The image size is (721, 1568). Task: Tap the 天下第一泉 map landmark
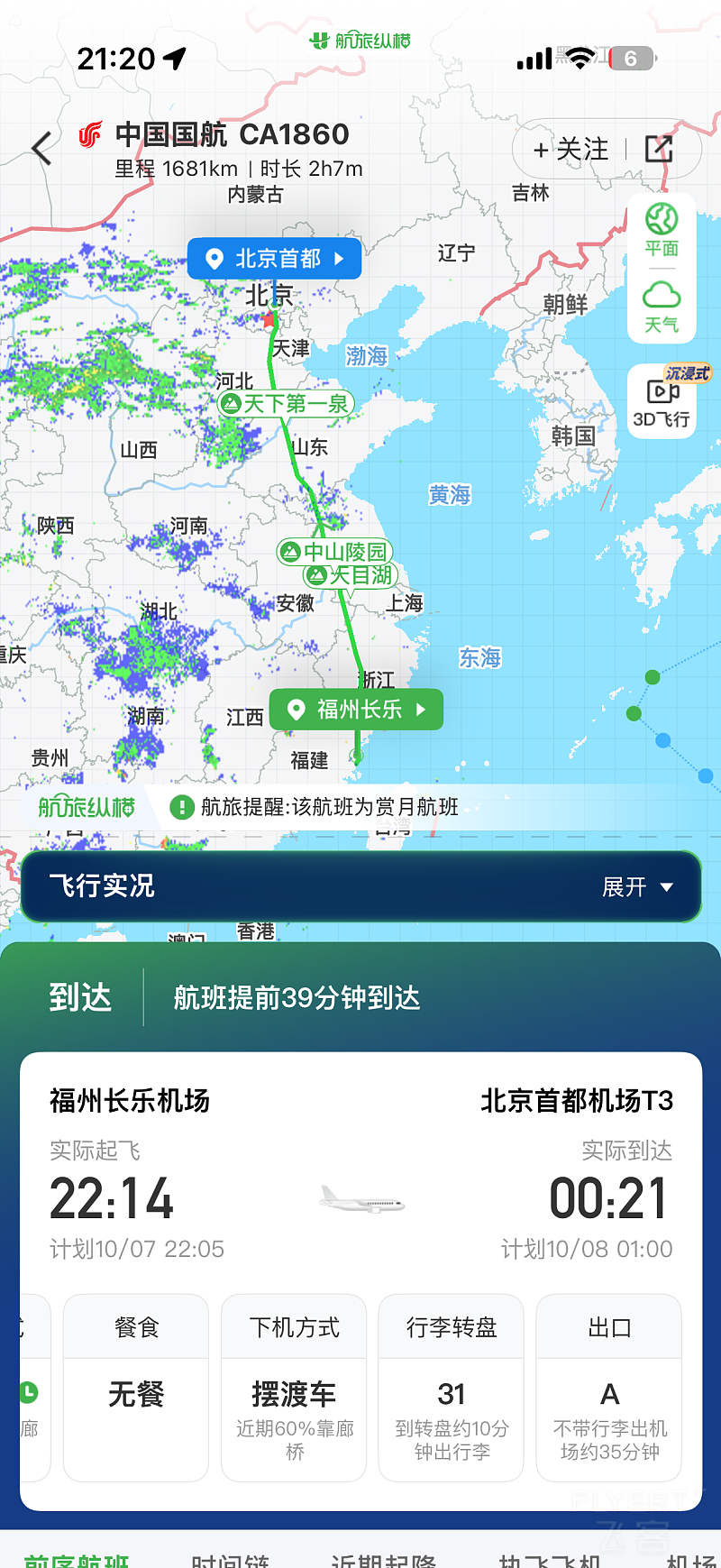click(286, 403)
